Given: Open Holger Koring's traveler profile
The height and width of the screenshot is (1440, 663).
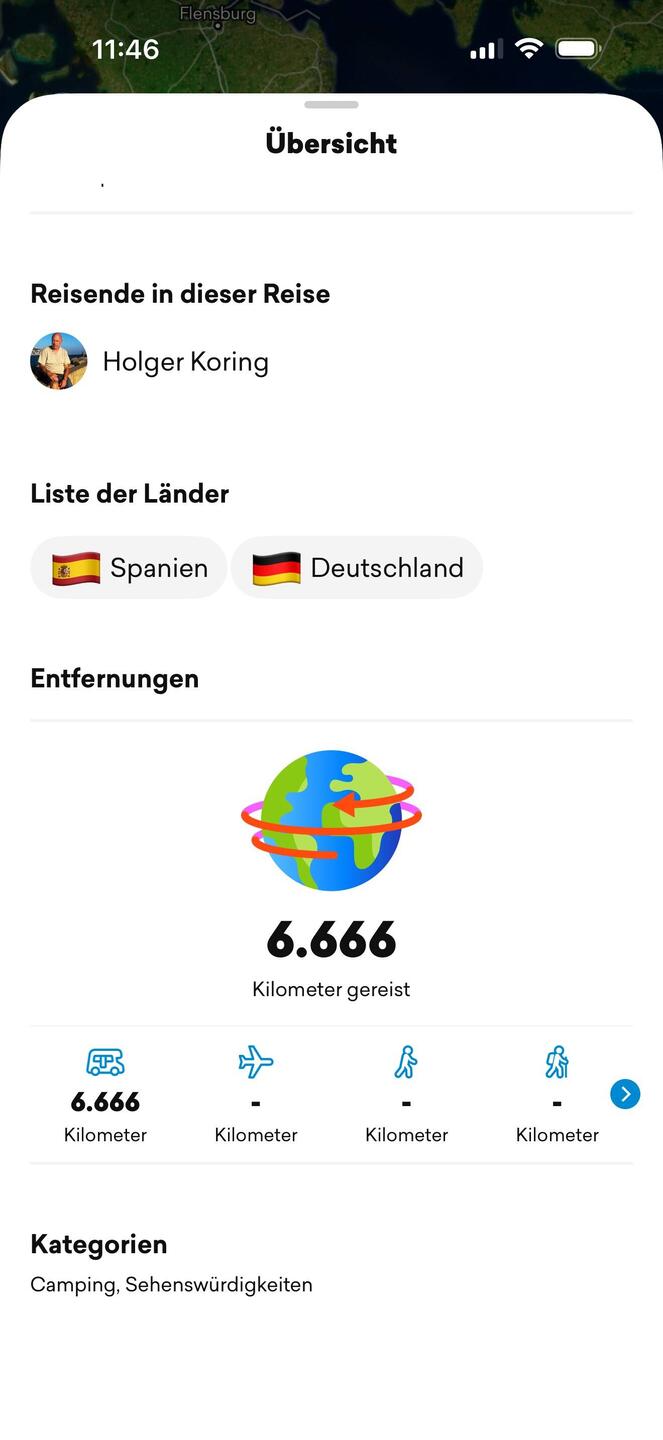Looking at the screenshot, I should click(150, 361).
